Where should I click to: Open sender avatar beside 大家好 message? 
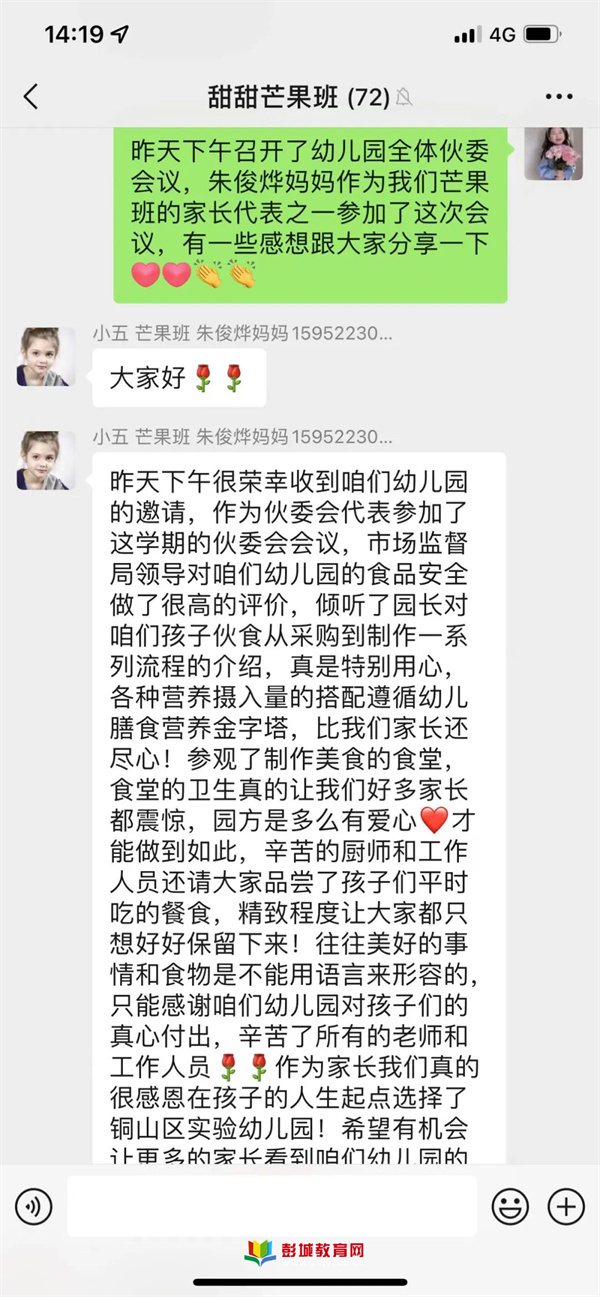coord(45,356)
